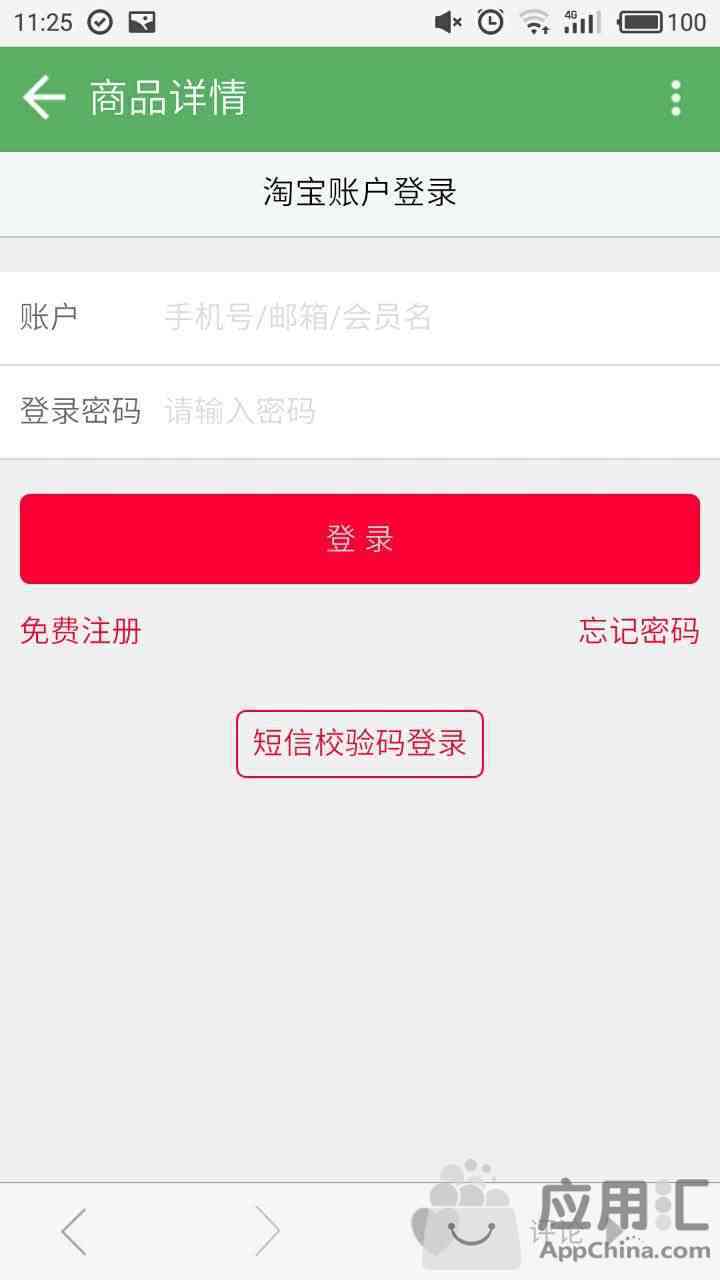The image size is (720, 1280).
Task: Go back using the header arrow
Action: click(x=44, y=98)
